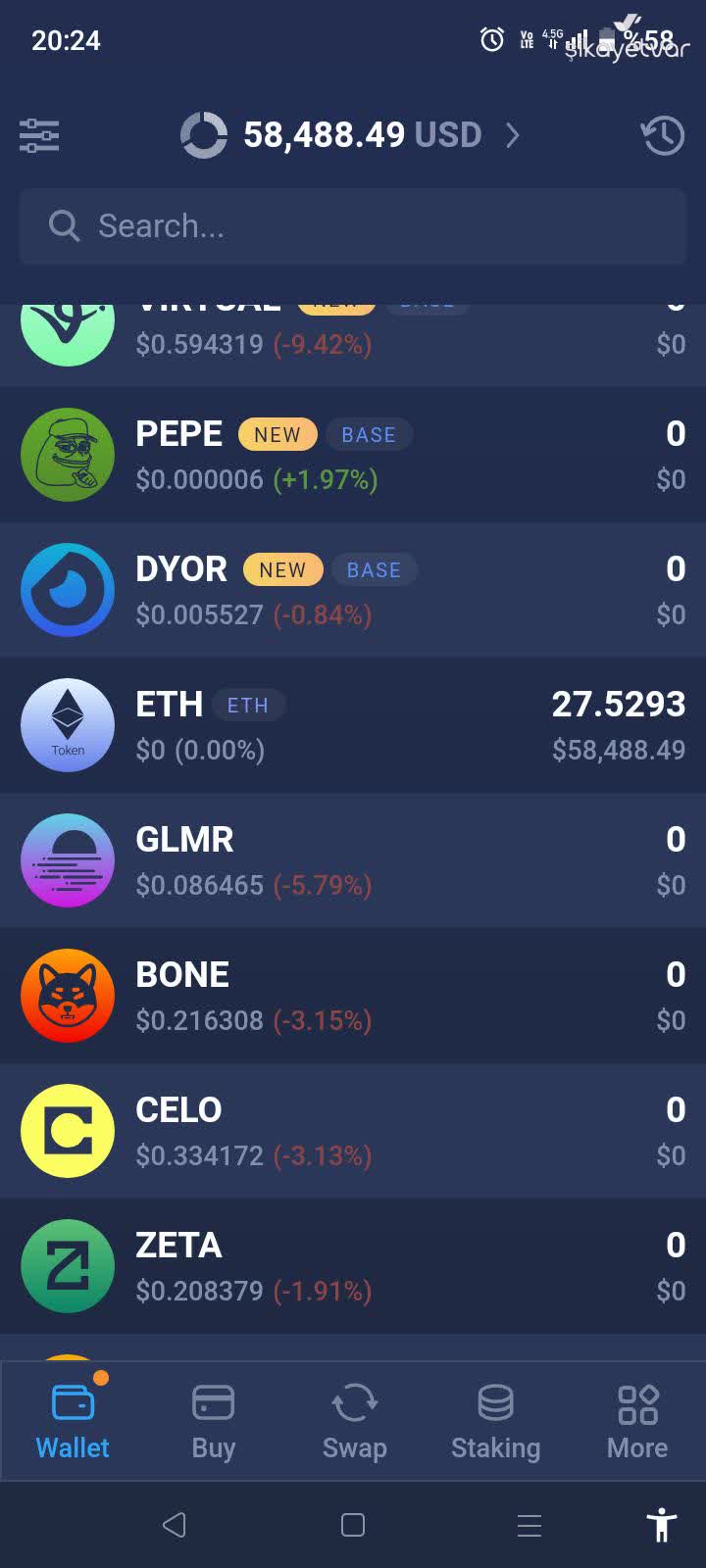The width and height of the screenshot is (706, 1568).
Task: Tap the GLMR moonbeam icon
Action: tap(68, 860)
